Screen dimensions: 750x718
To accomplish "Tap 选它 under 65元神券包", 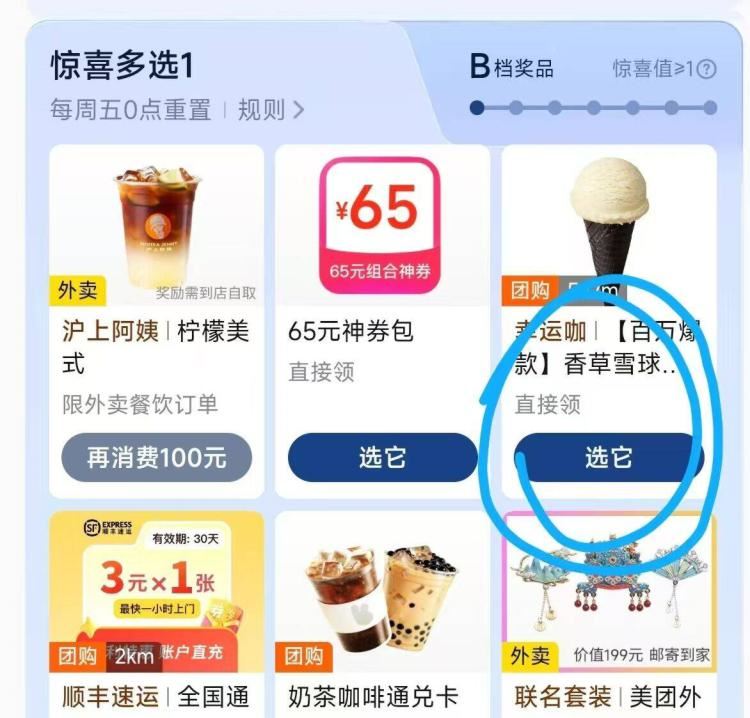I will point(383,457).
